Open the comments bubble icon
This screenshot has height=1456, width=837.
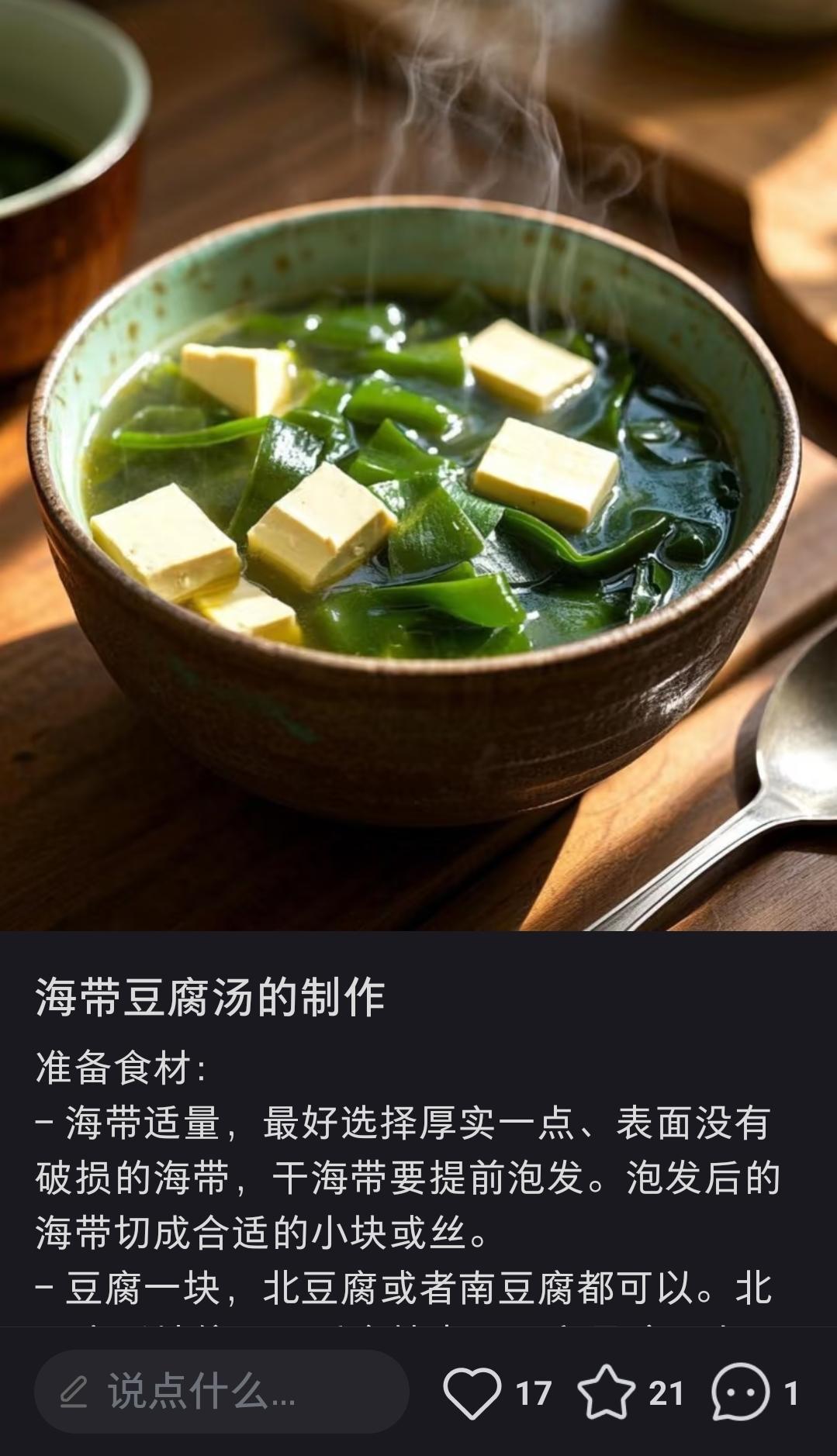(x=739, y=1393)
